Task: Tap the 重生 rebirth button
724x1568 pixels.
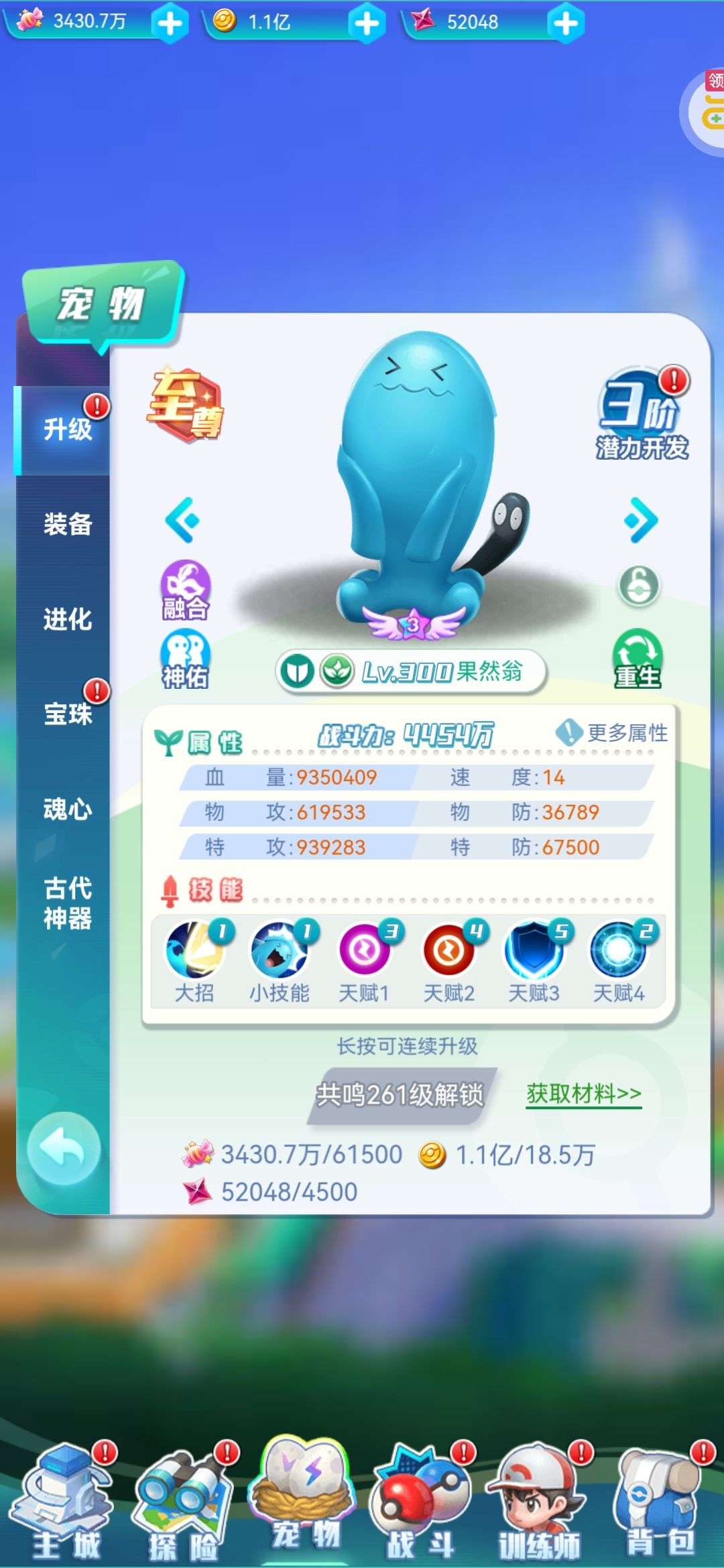Action: [638, 659]
